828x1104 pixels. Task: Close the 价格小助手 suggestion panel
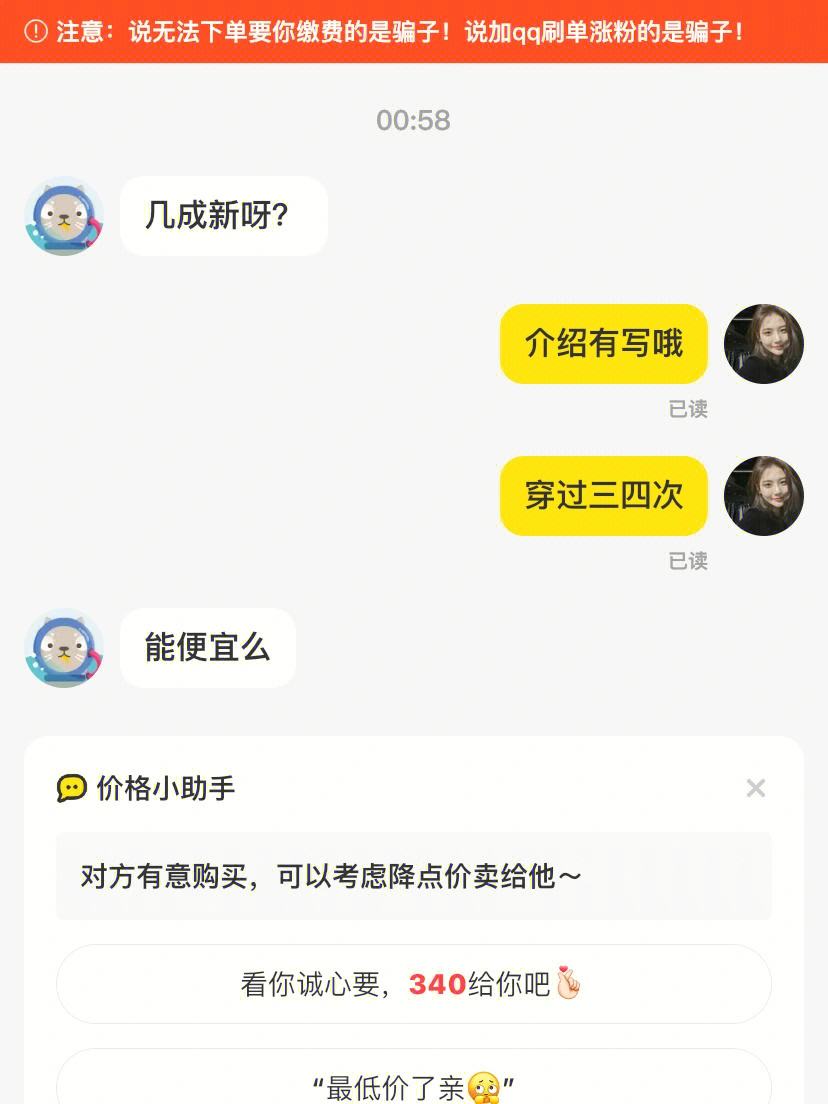coord(755,788)
